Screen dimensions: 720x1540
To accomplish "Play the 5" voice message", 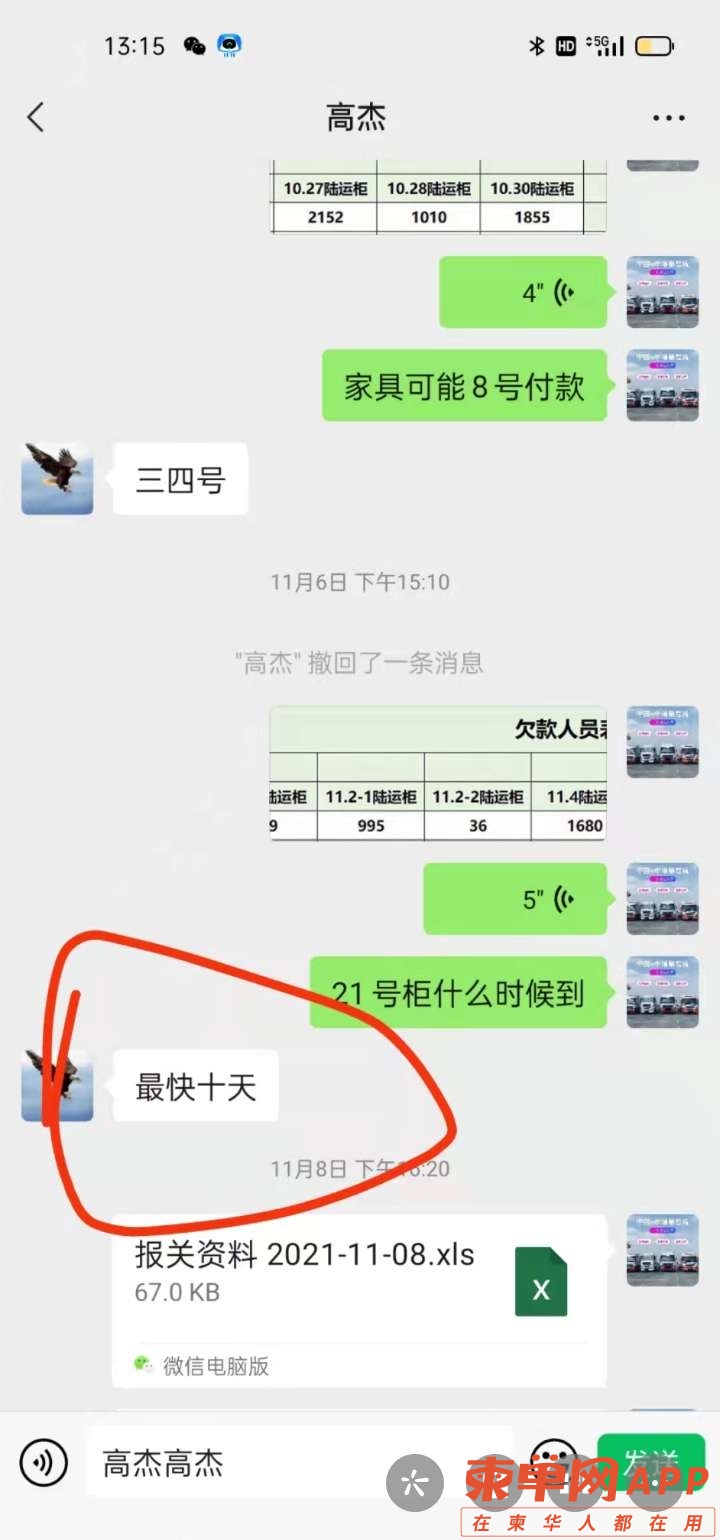I will click(x=515, y=899).
